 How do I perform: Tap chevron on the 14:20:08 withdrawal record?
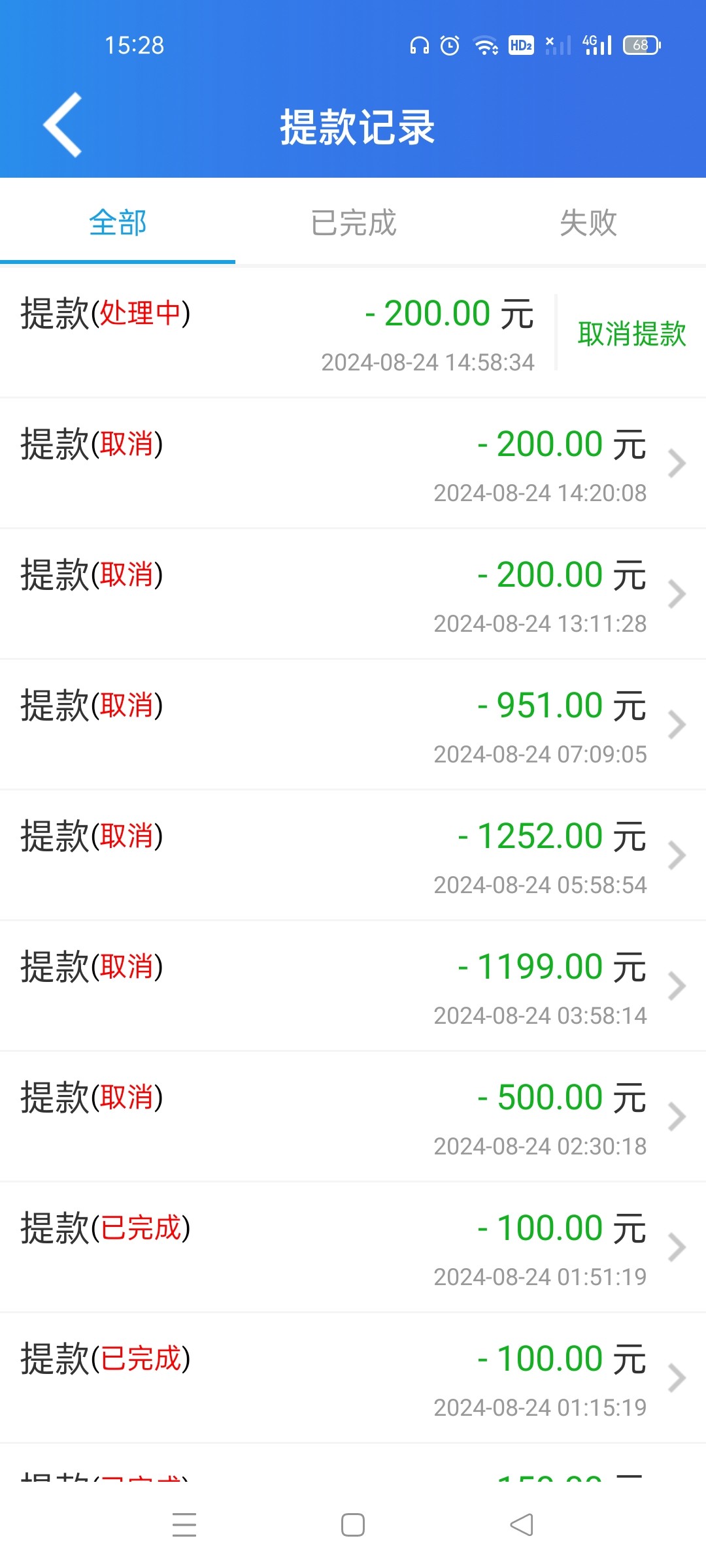tap(677, 465)
